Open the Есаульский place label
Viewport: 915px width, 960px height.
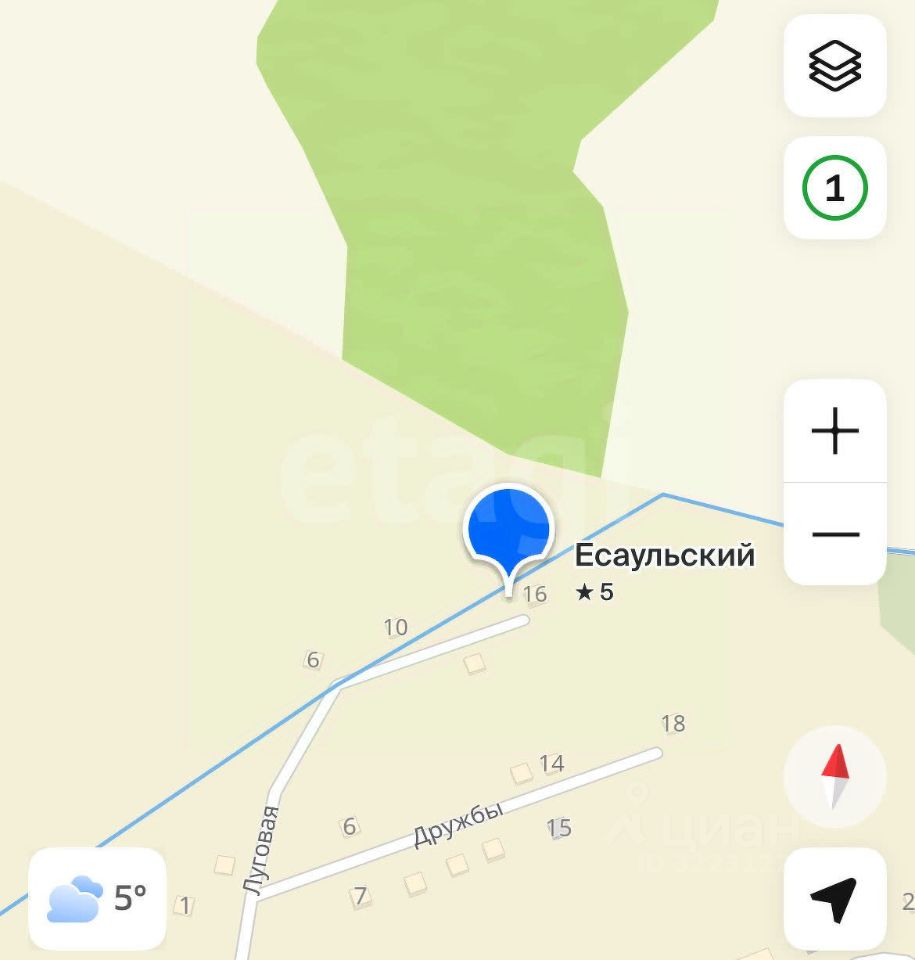[x=663, y=557]
